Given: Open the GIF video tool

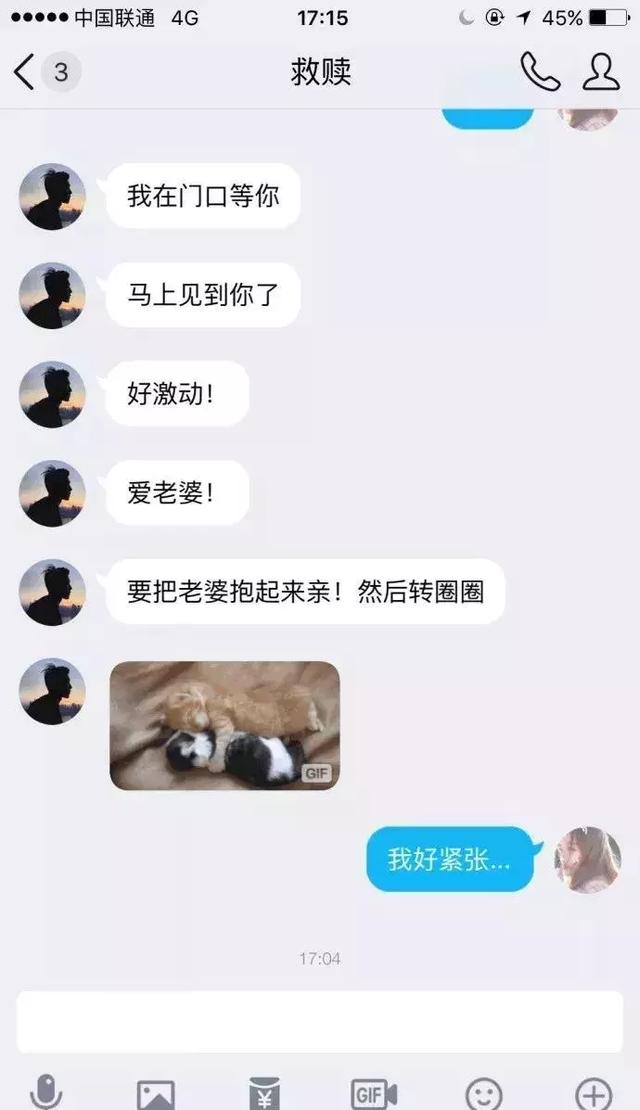Looking at the screenshot, I should pos(374,1094).
